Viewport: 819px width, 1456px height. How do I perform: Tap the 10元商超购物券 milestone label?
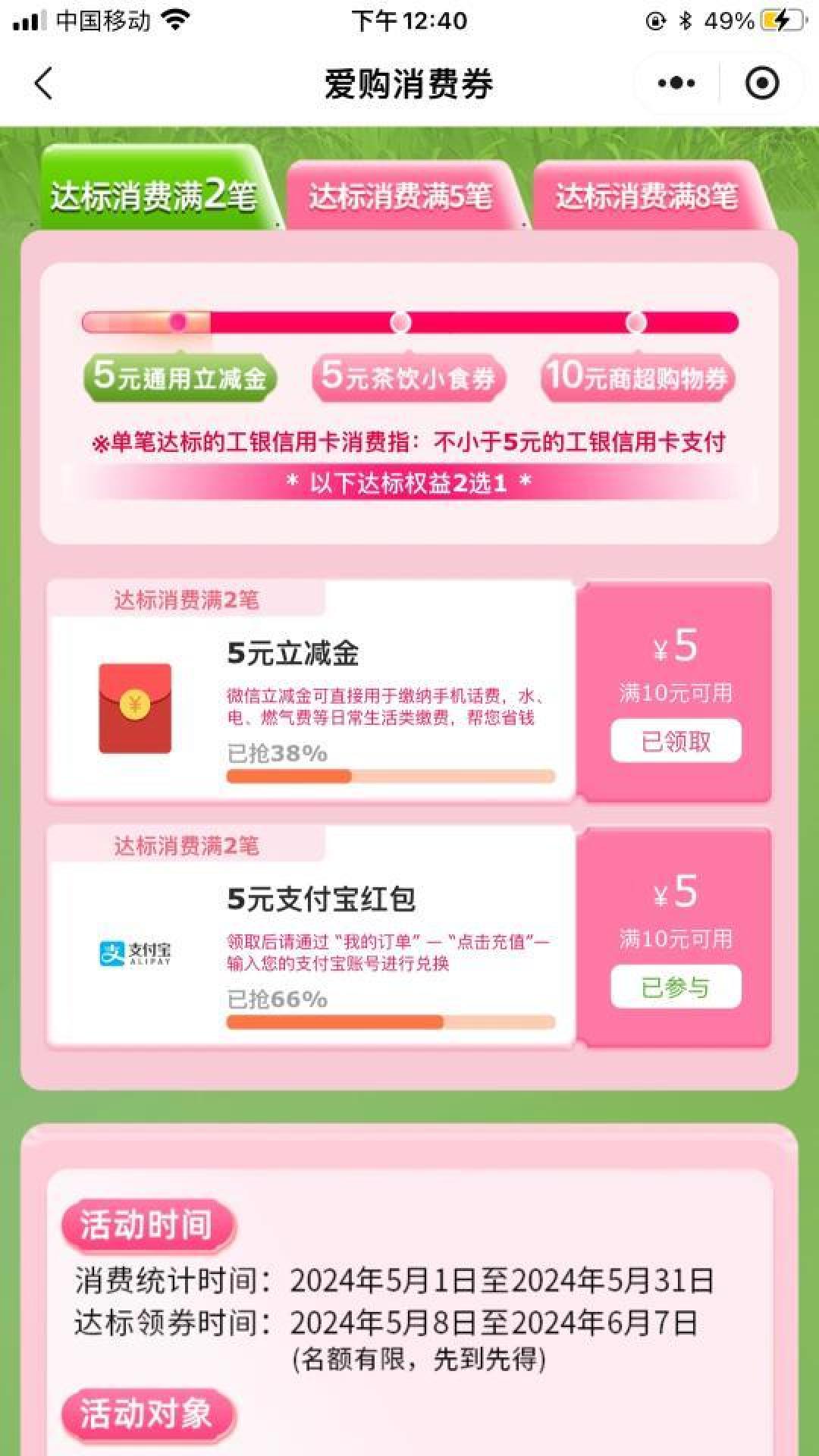pos(638,377)
